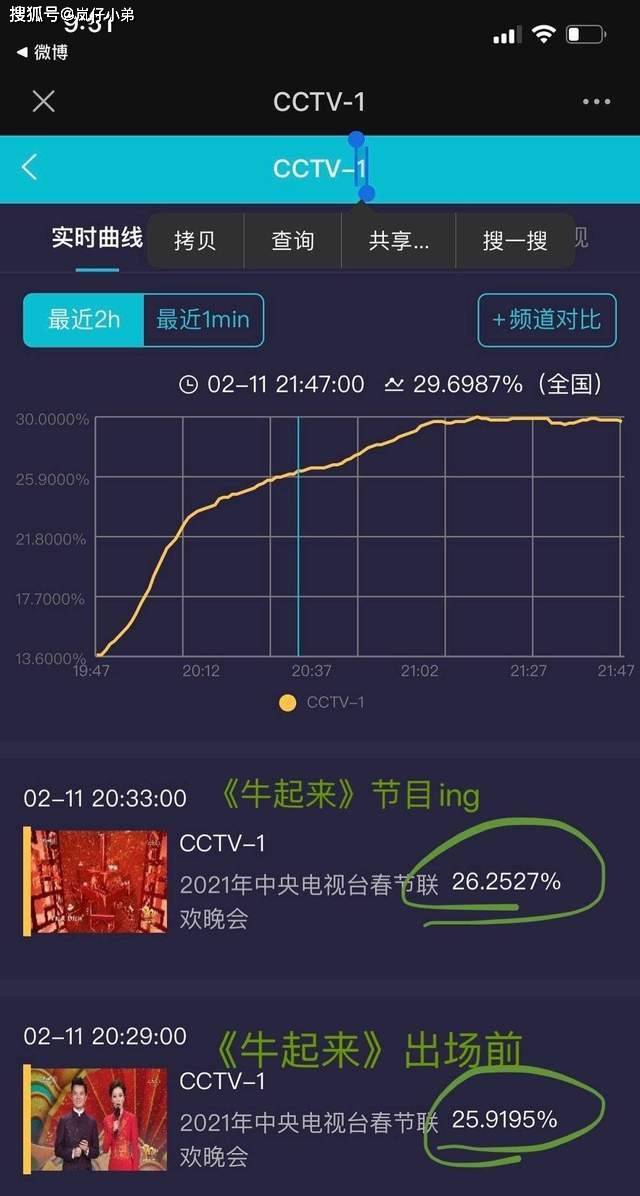Select the 最近2h range
640x1196 pixels.
pyautogui.click(x=84, y=320)
